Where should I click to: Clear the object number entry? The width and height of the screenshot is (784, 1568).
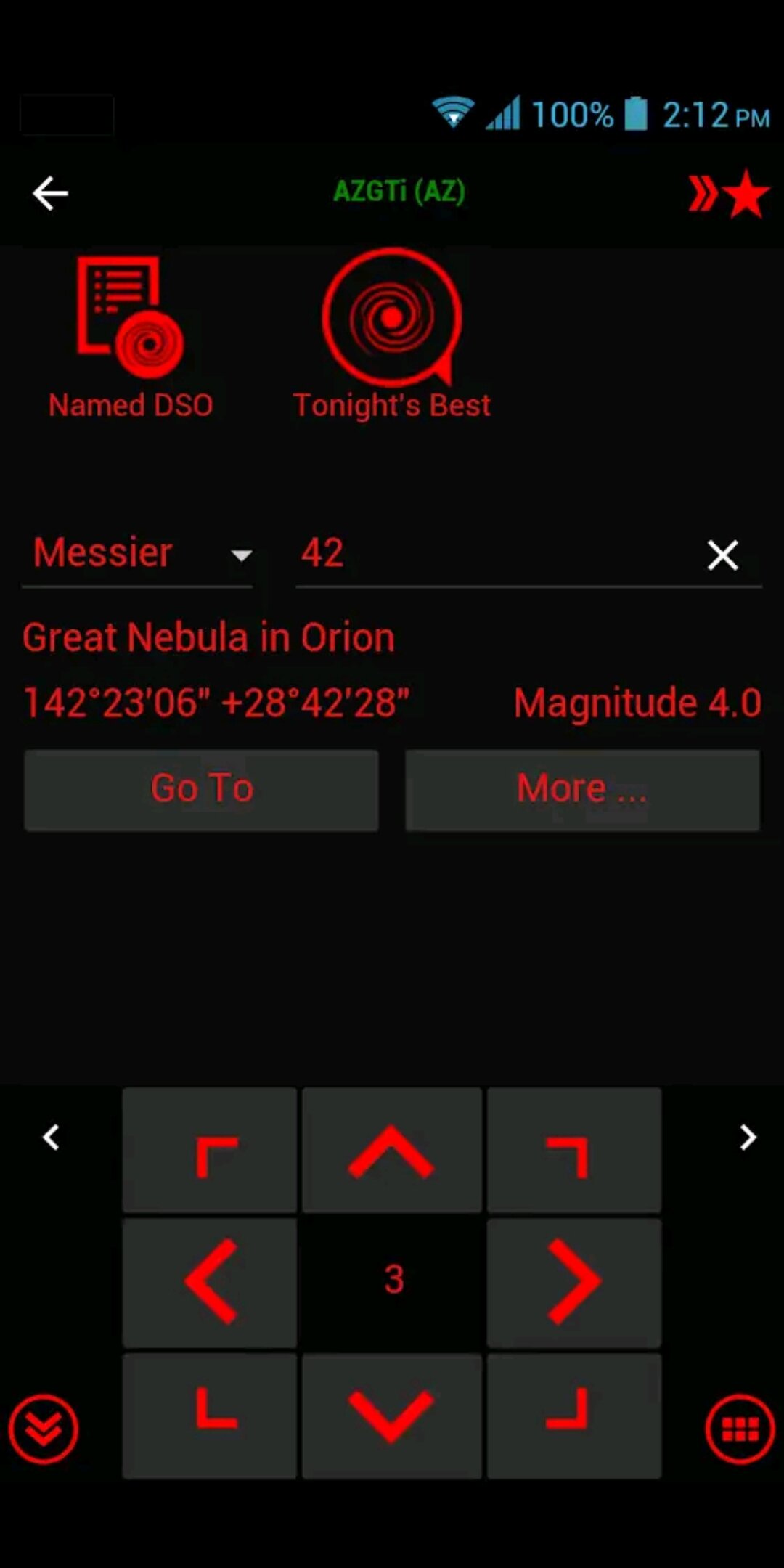pos(722,555)
